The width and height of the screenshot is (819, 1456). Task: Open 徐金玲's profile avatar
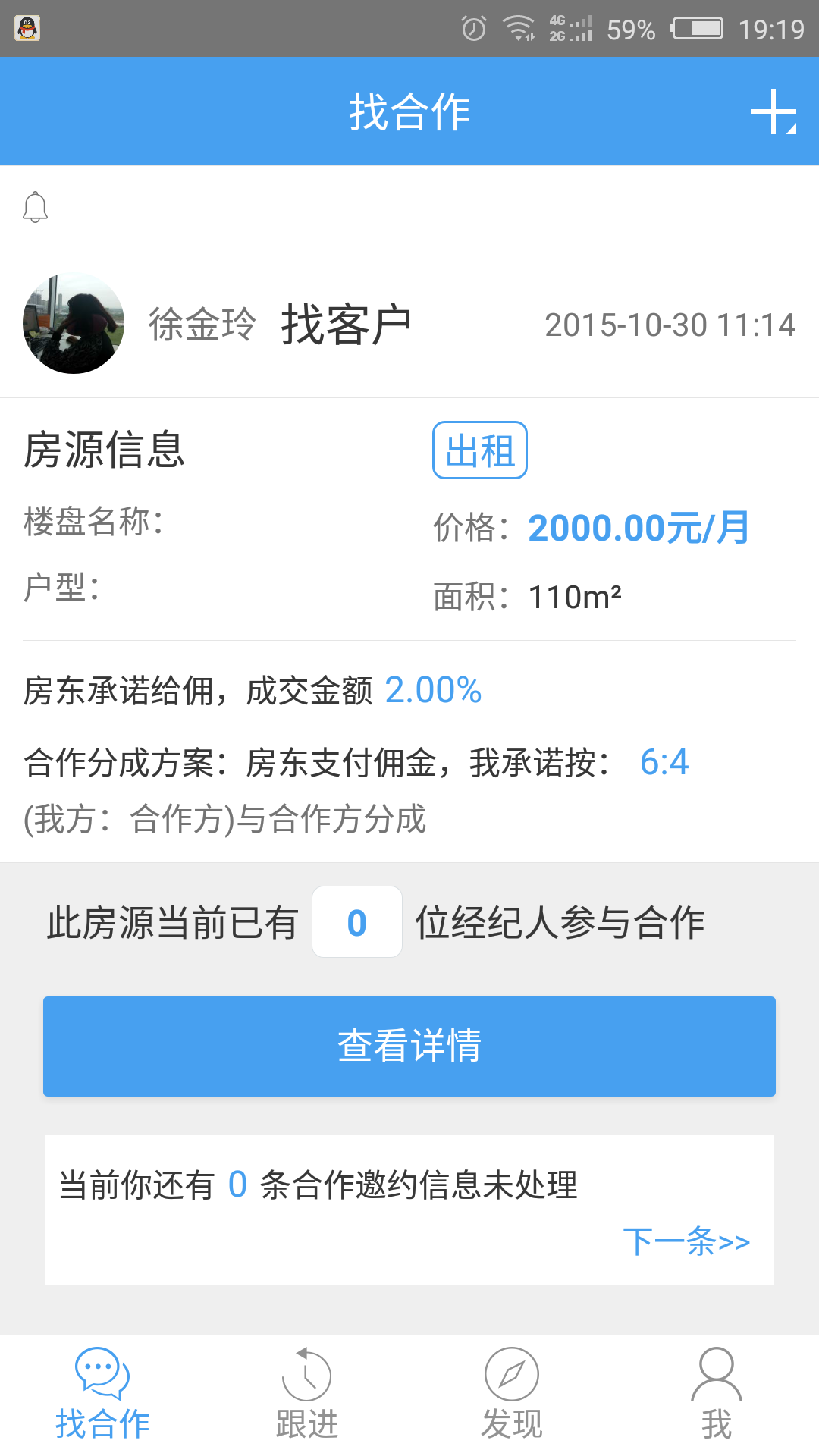coord(74,324)
